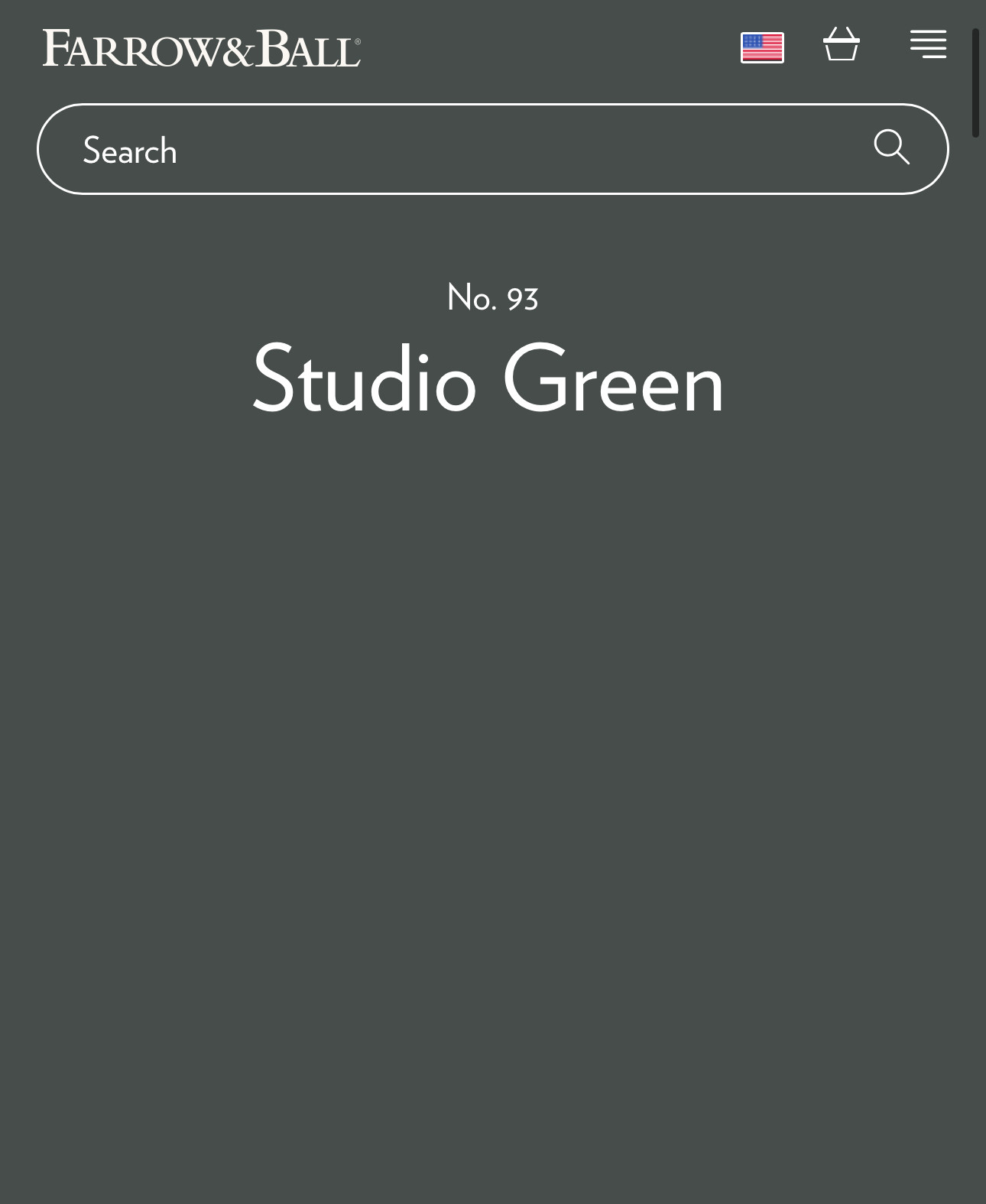986x1204 pixels.
Task: Open the shopping basket
Action: (x=842, y=44)
